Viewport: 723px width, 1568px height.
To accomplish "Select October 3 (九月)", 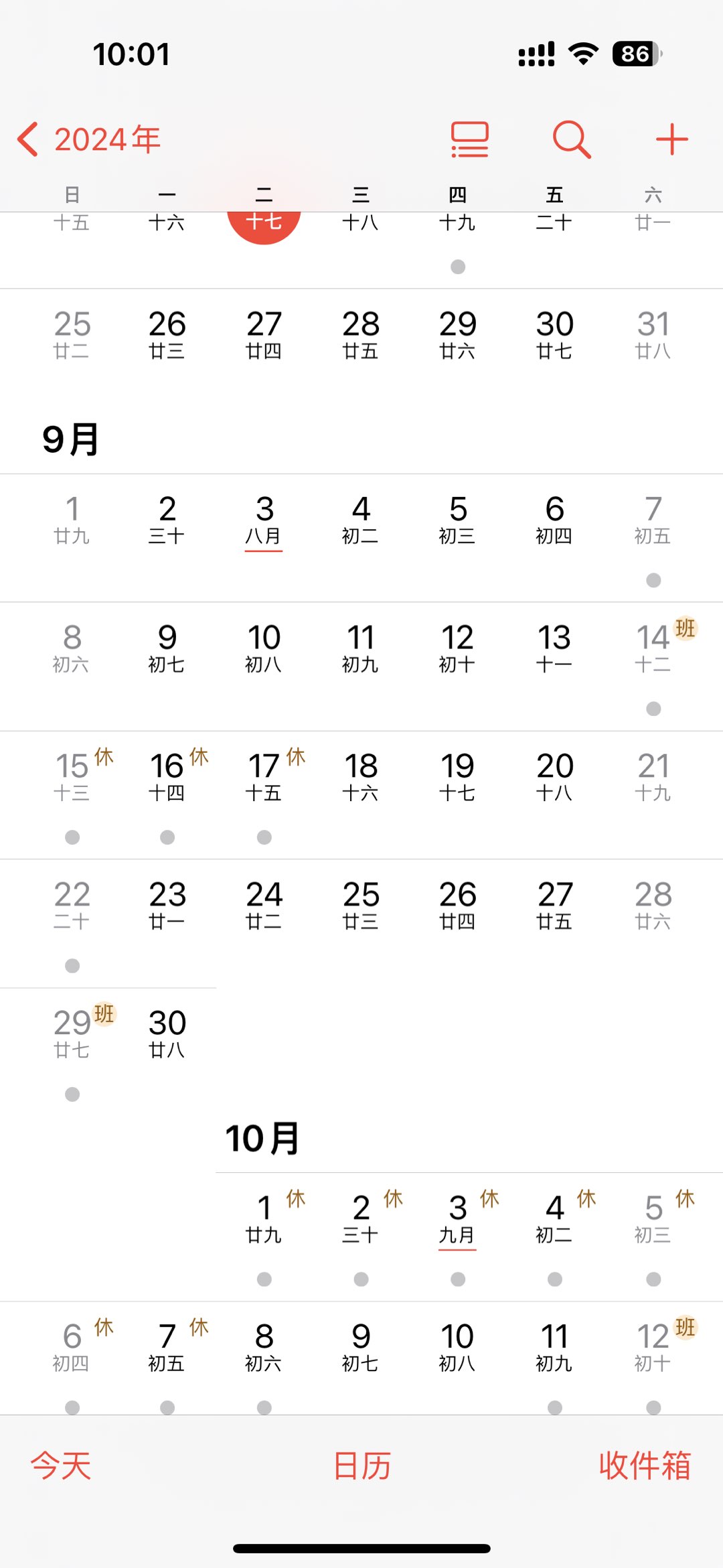I will pyautogui.click(x=457, y=1219).
